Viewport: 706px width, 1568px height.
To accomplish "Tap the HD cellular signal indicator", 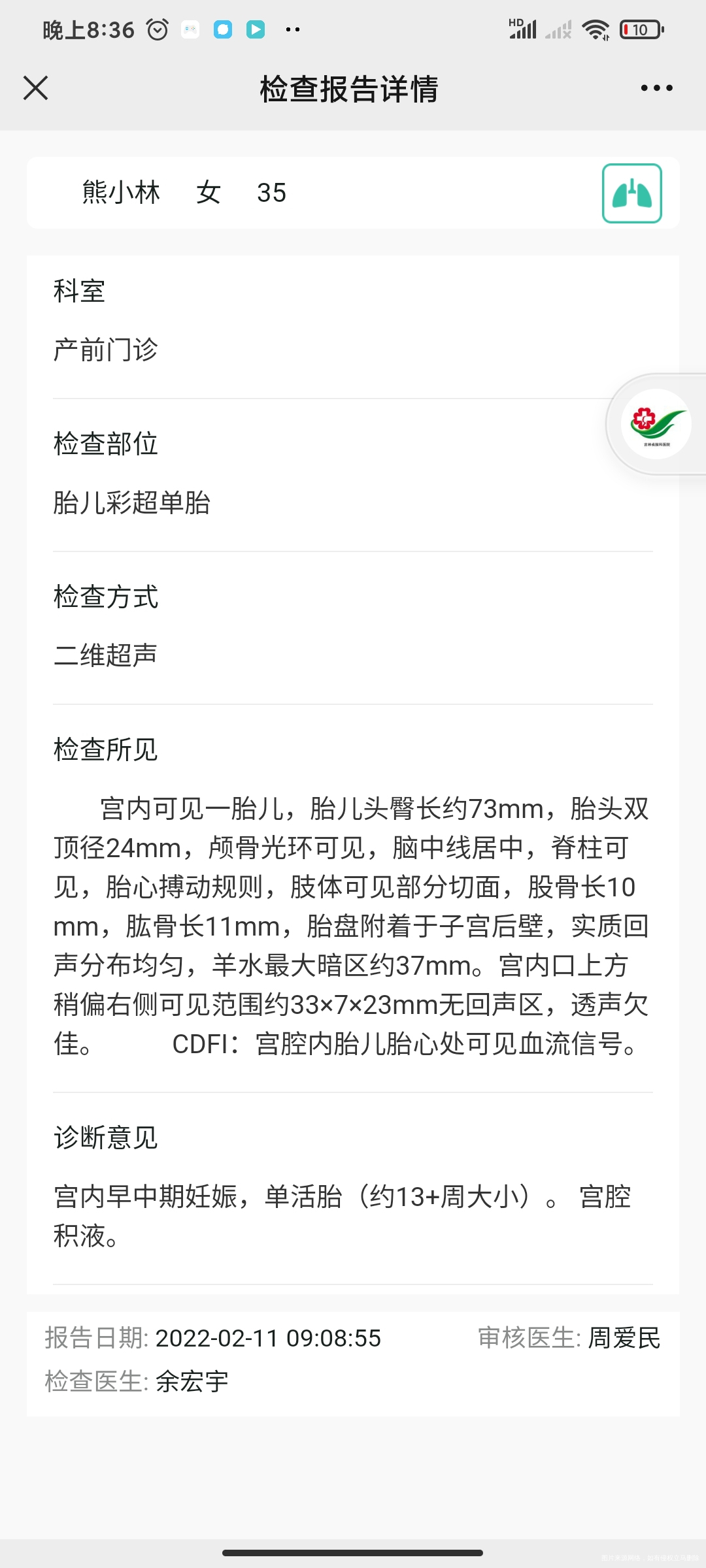I will [523, 29].
